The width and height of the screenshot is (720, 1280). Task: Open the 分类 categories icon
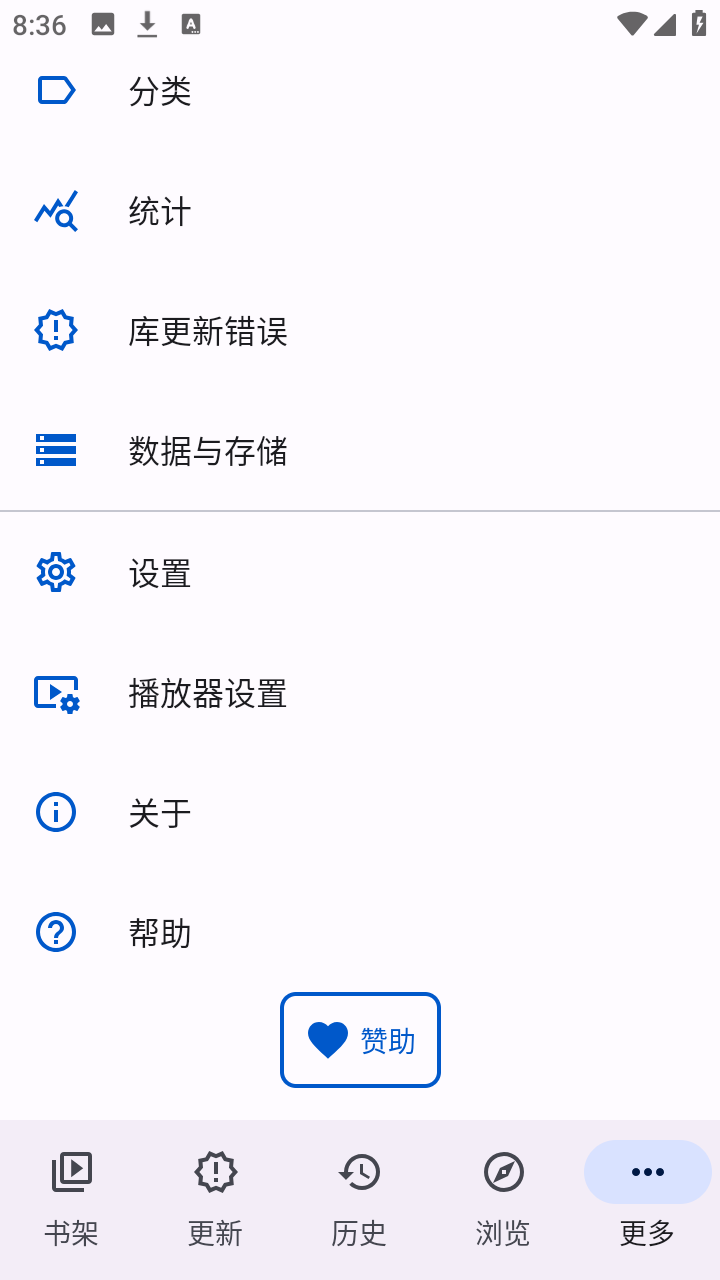[57, 90]
